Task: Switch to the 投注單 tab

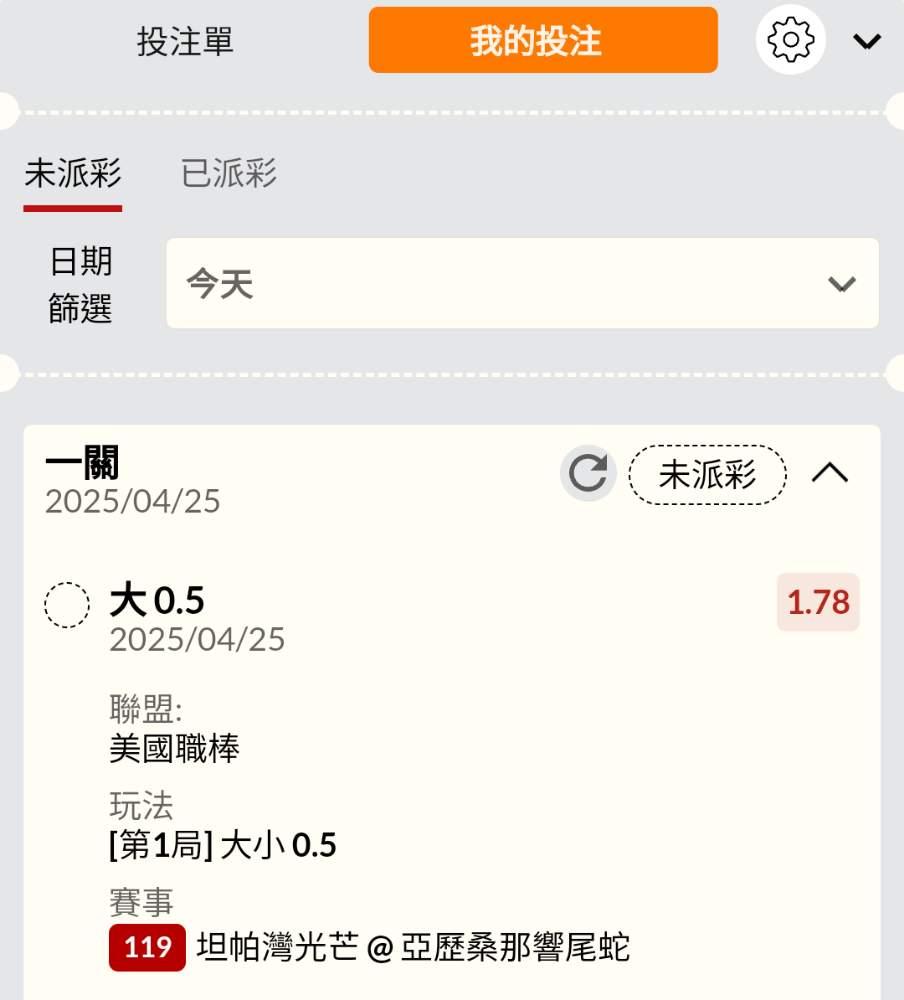Action: pos(185,41)
